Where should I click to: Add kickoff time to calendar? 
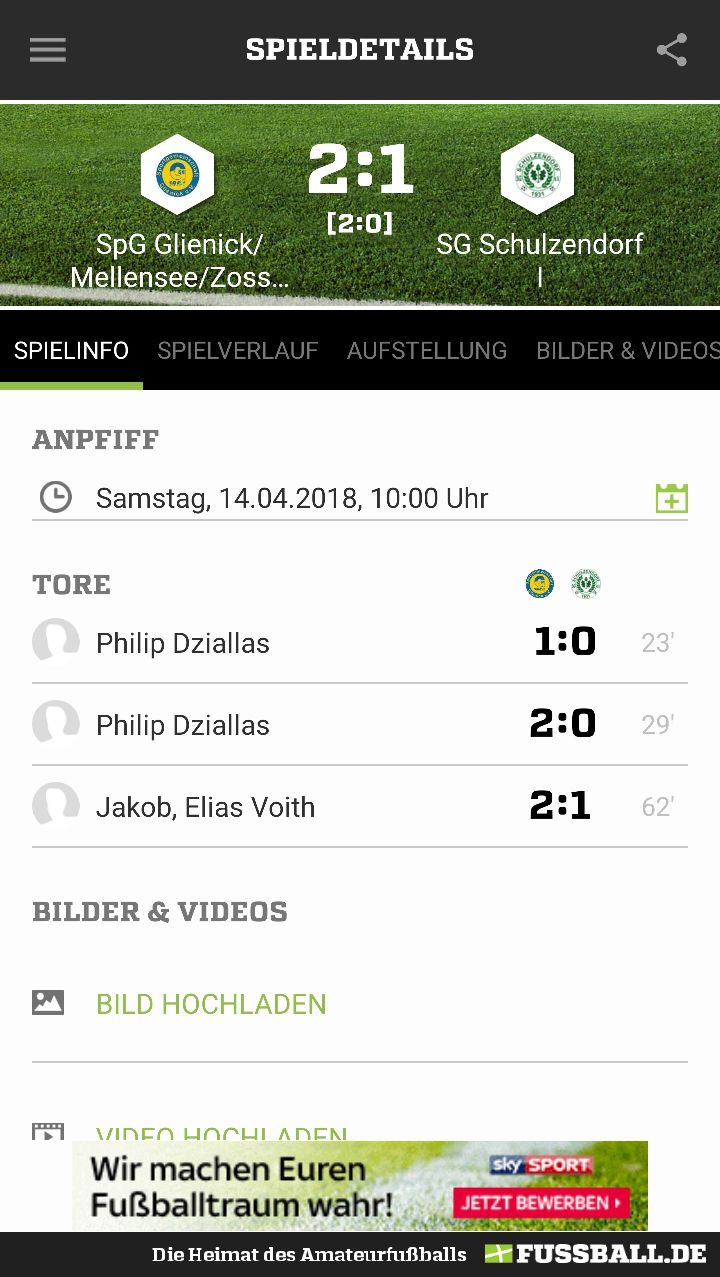click(x=671, y=497)
